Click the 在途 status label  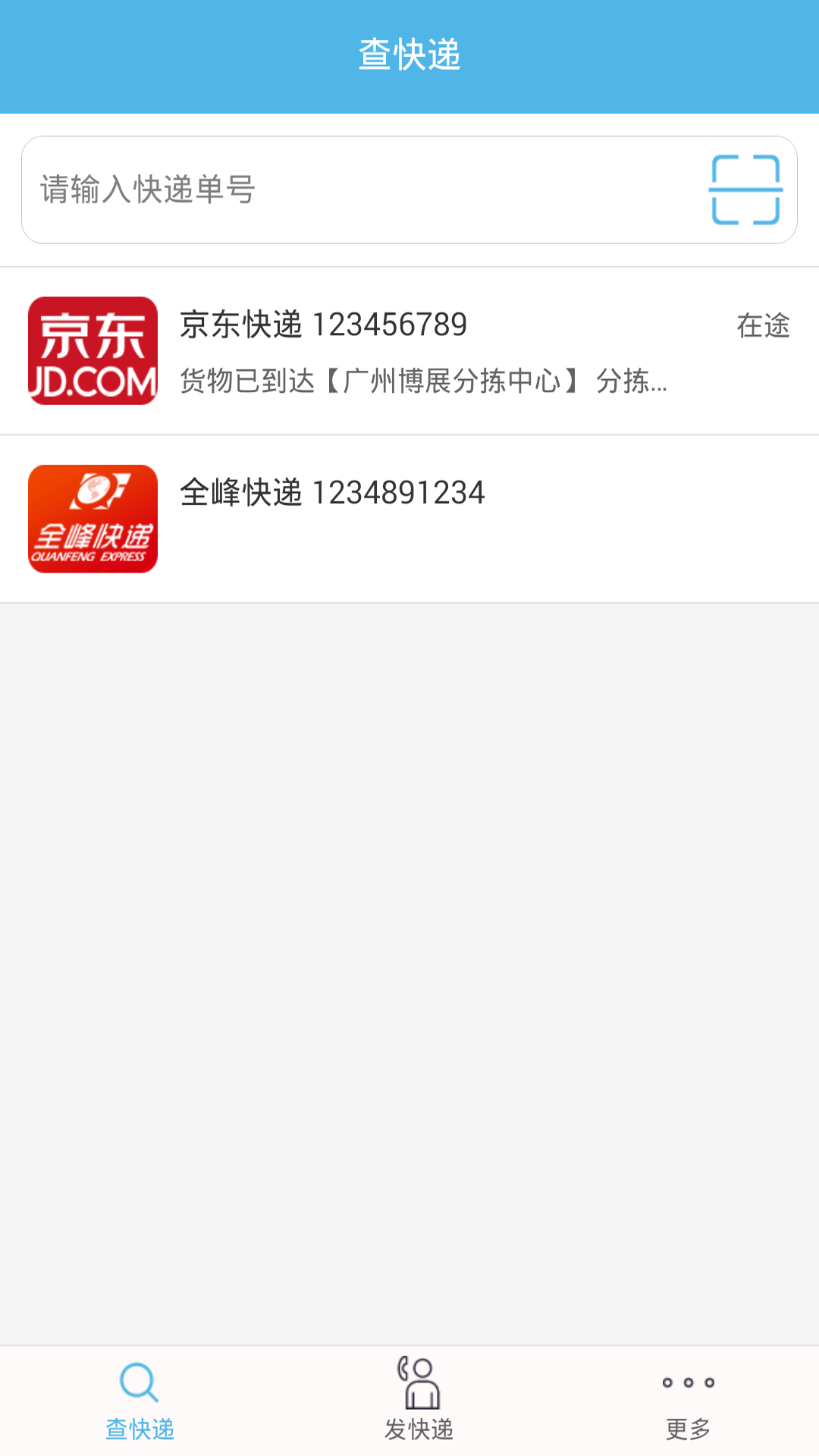coord(762,325)
